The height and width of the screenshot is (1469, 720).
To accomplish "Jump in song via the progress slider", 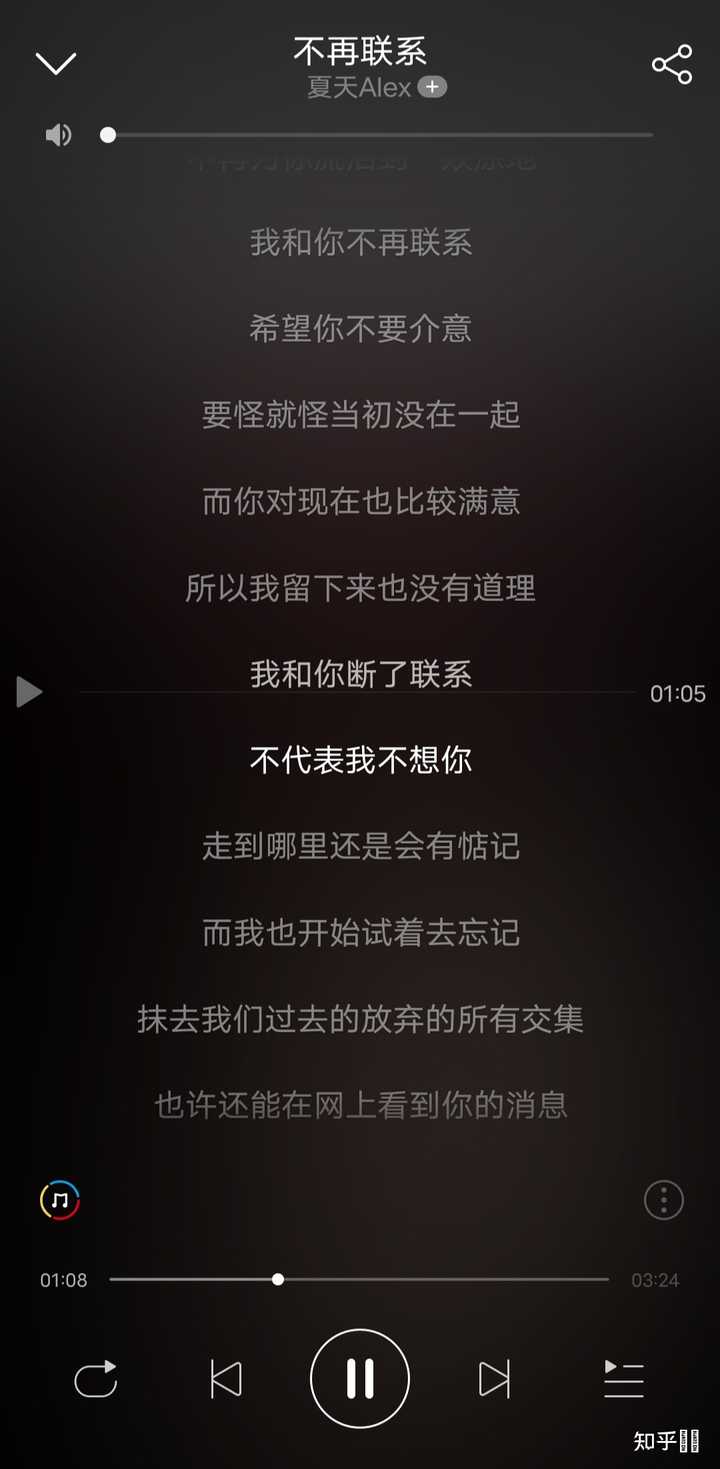I will tap(278, 1278).
